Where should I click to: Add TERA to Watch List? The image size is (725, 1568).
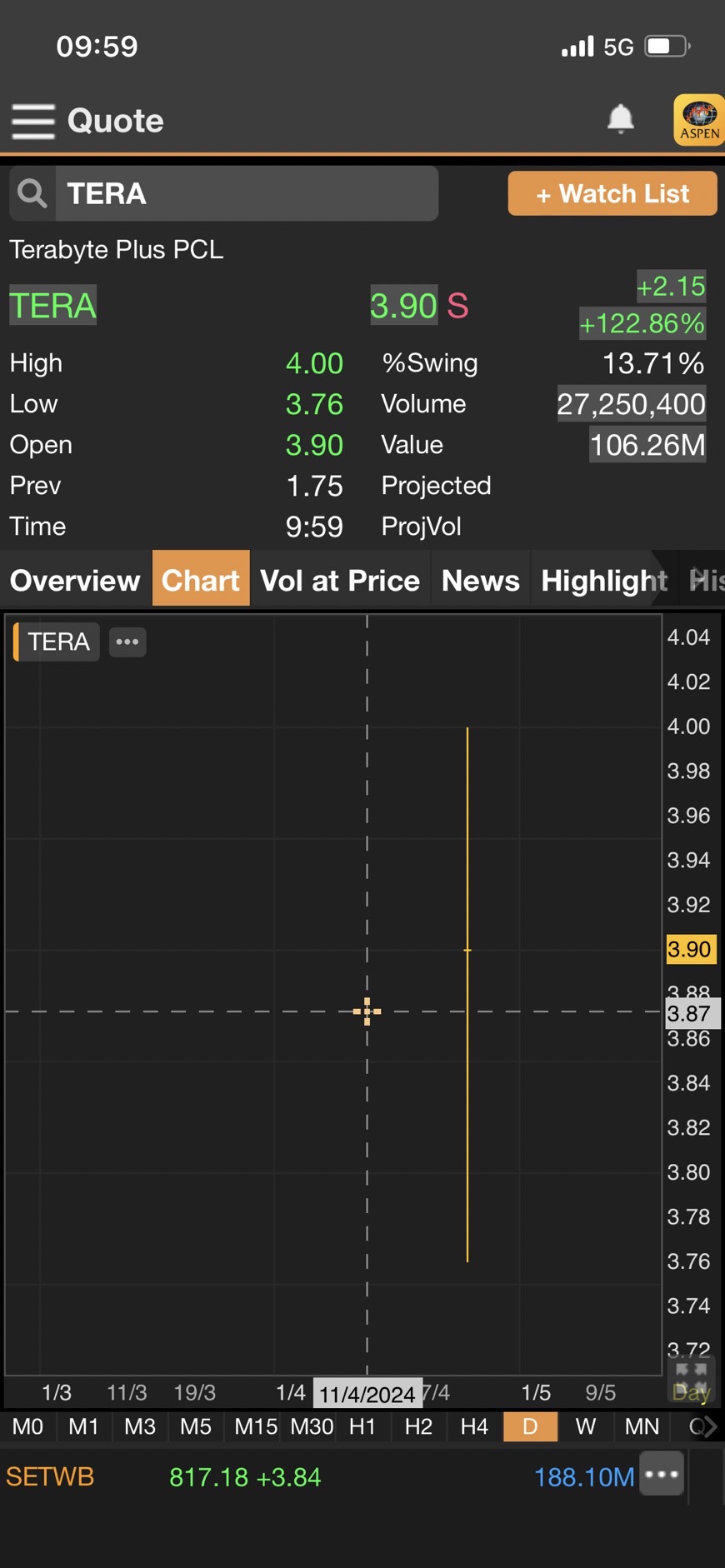click(x=612, y=193)
